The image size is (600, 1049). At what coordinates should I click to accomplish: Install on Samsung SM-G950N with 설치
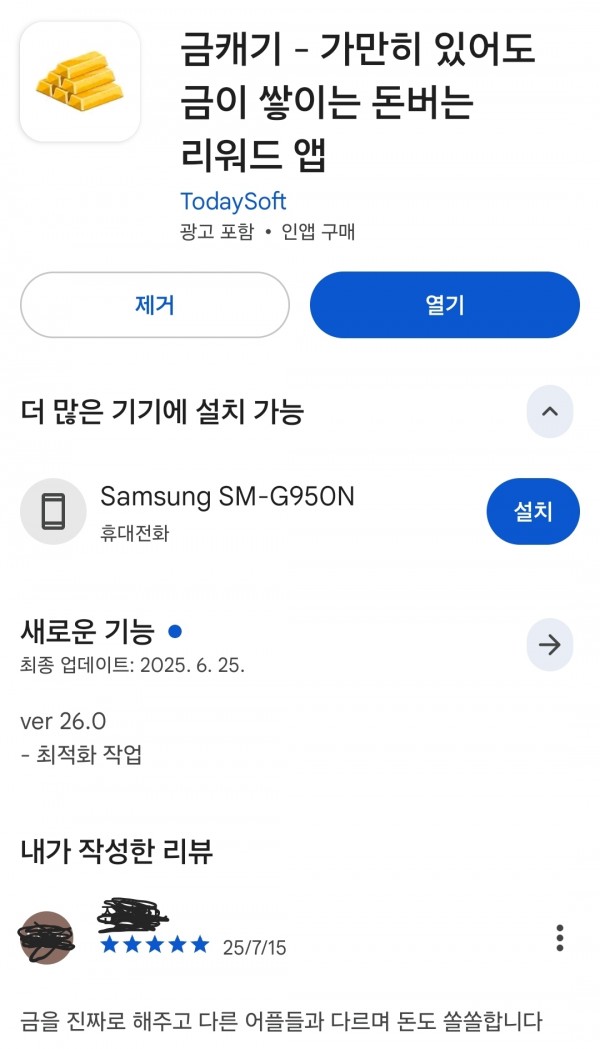[x=533, y=512]
